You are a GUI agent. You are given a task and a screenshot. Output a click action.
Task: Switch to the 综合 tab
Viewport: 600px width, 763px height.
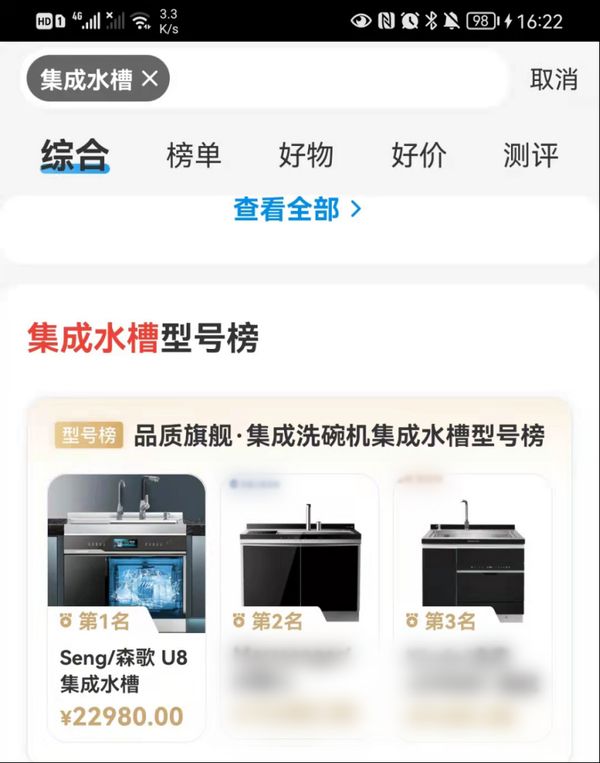point(75,155)
